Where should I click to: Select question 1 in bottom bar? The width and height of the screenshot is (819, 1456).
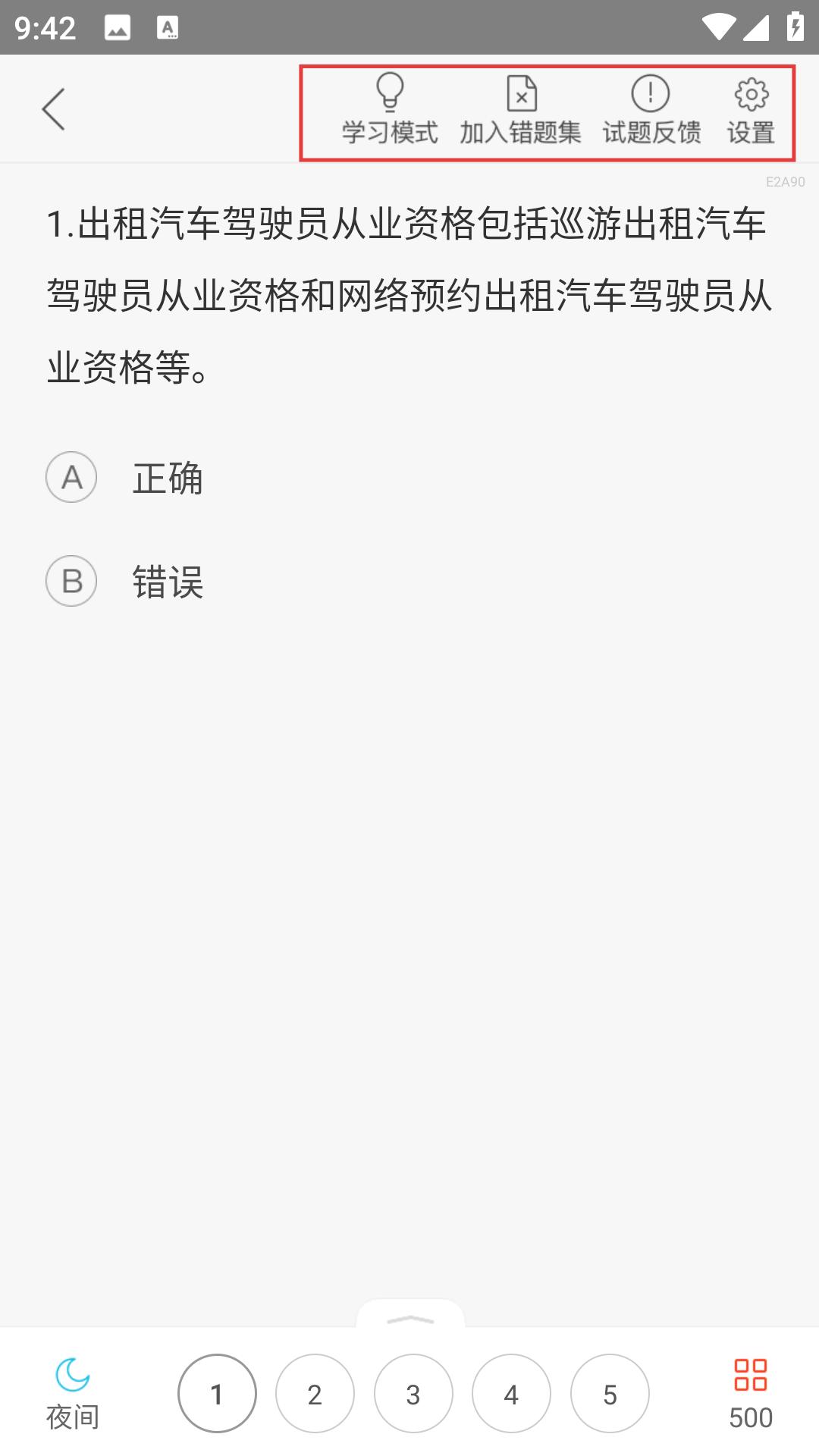[217, 1394]
